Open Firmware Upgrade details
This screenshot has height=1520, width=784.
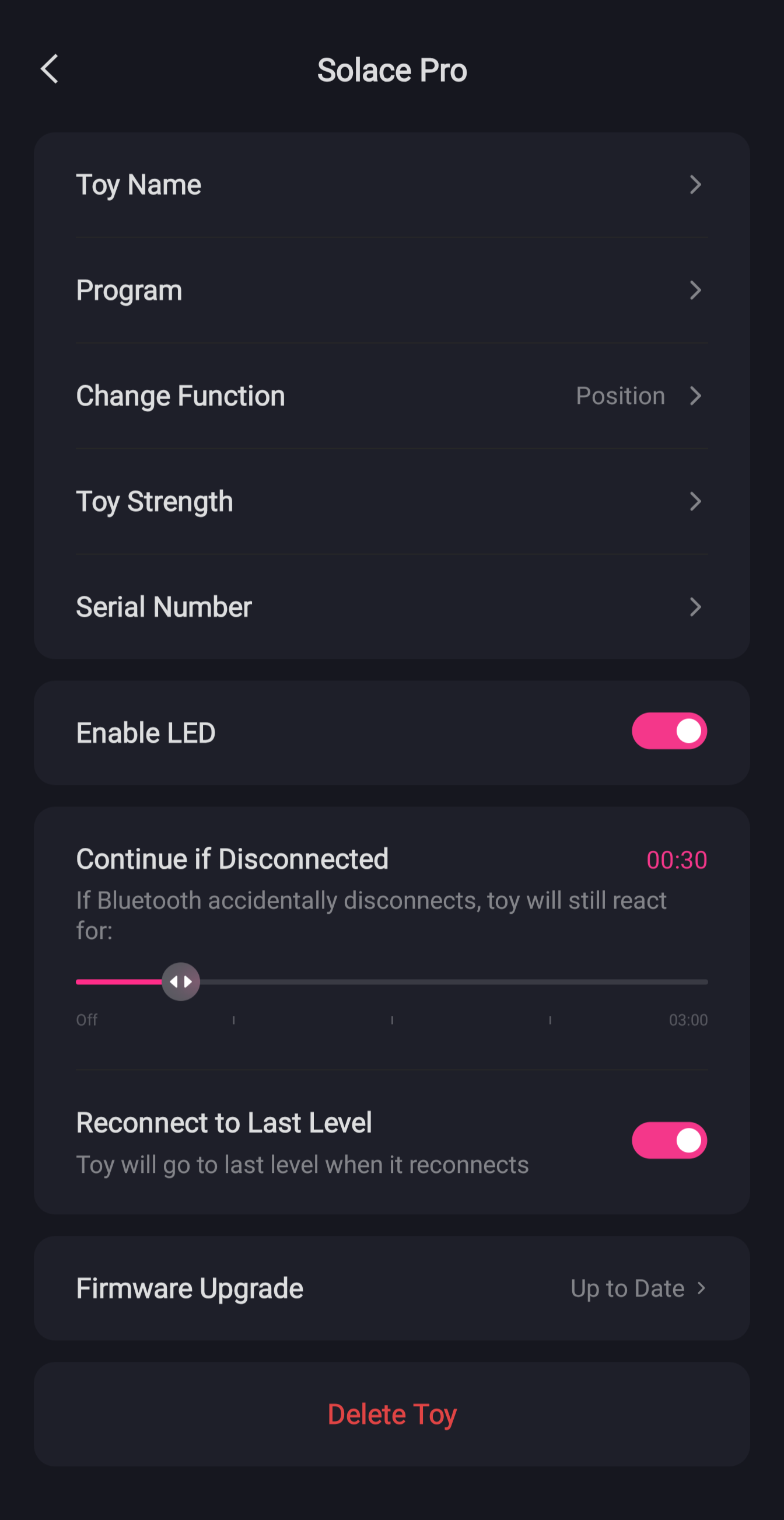pos(391,1289)
